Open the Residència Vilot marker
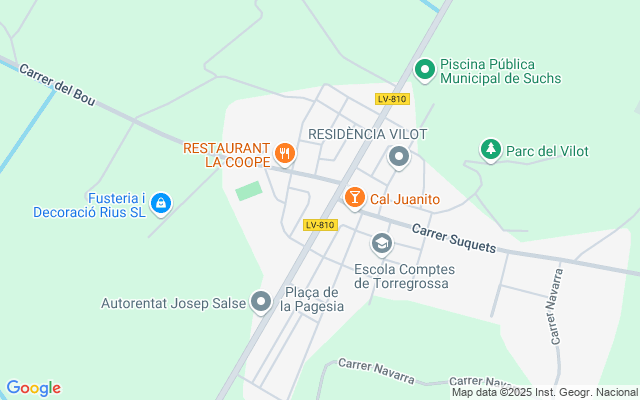Screen dimensions: 640x400 click(399, 158)
